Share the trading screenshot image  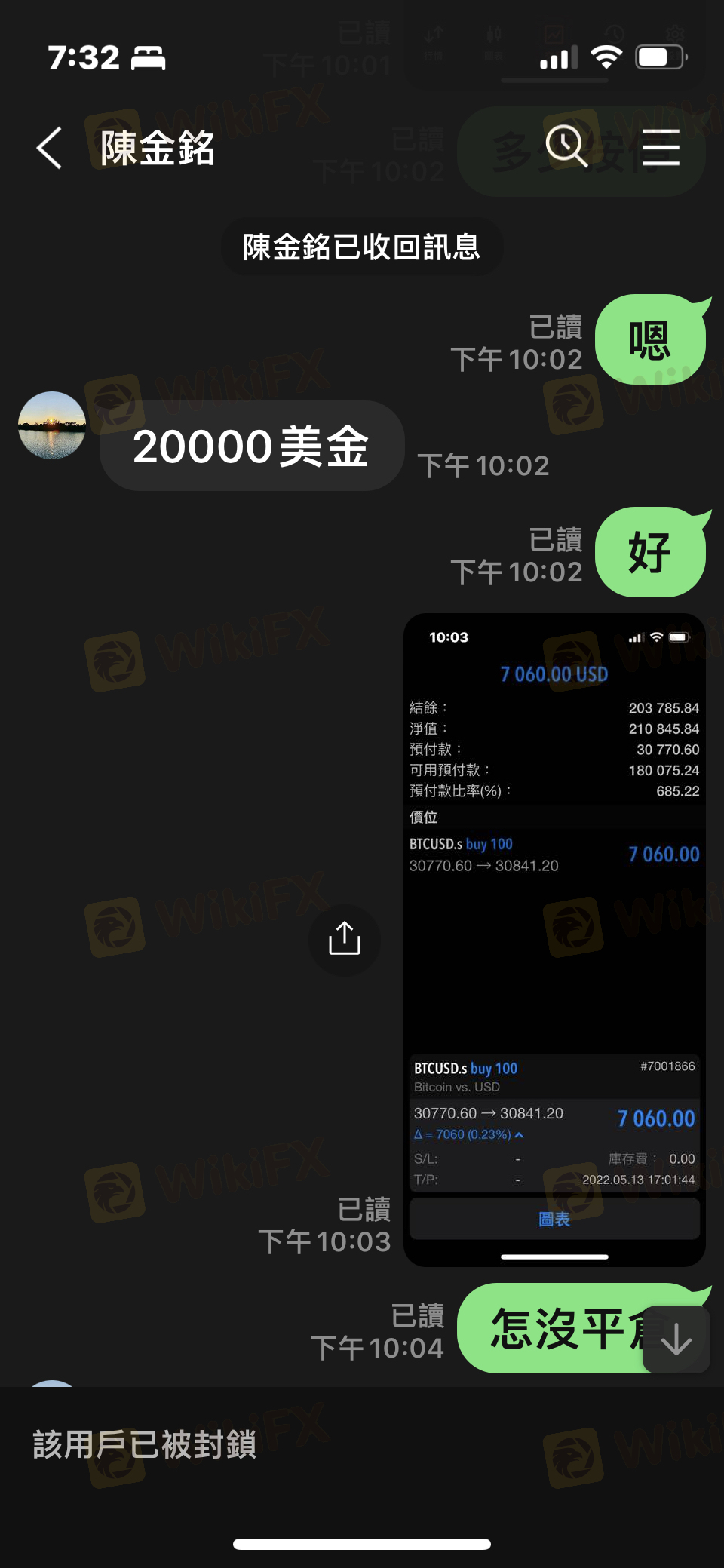pyautogui.click(x=345, y=939)
